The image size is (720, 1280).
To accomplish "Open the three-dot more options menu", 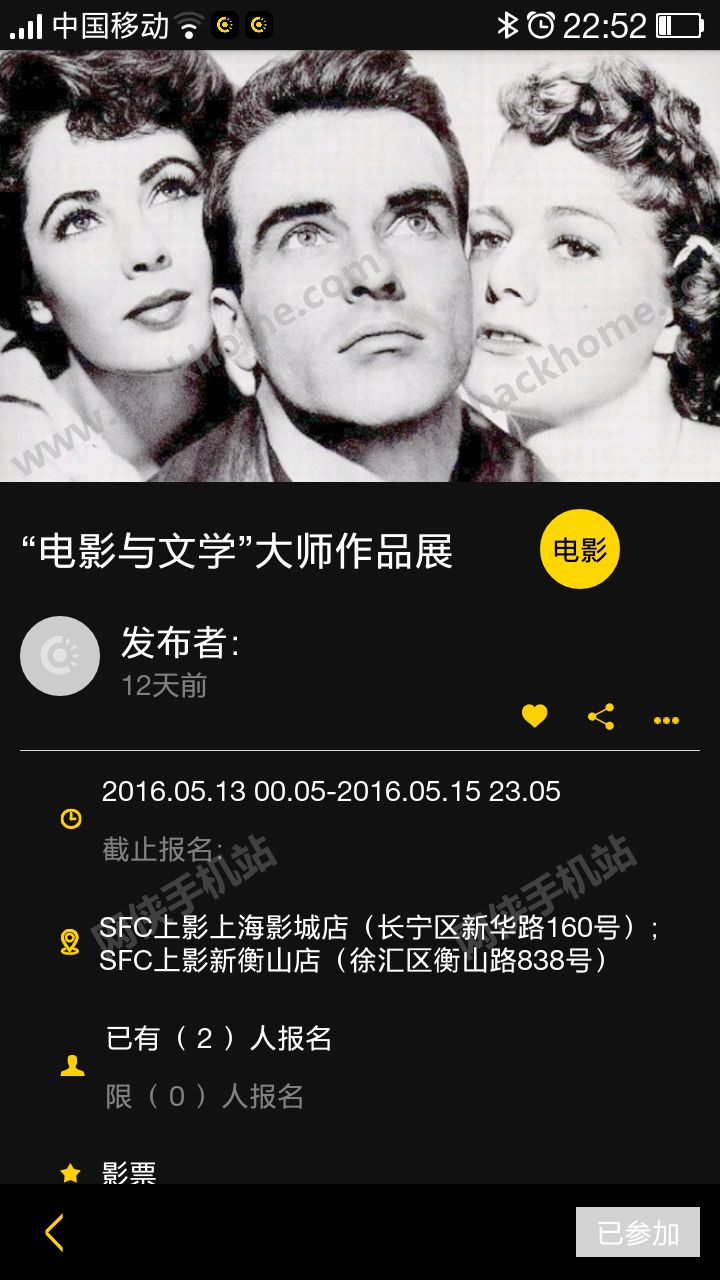I will coord(666,719).
